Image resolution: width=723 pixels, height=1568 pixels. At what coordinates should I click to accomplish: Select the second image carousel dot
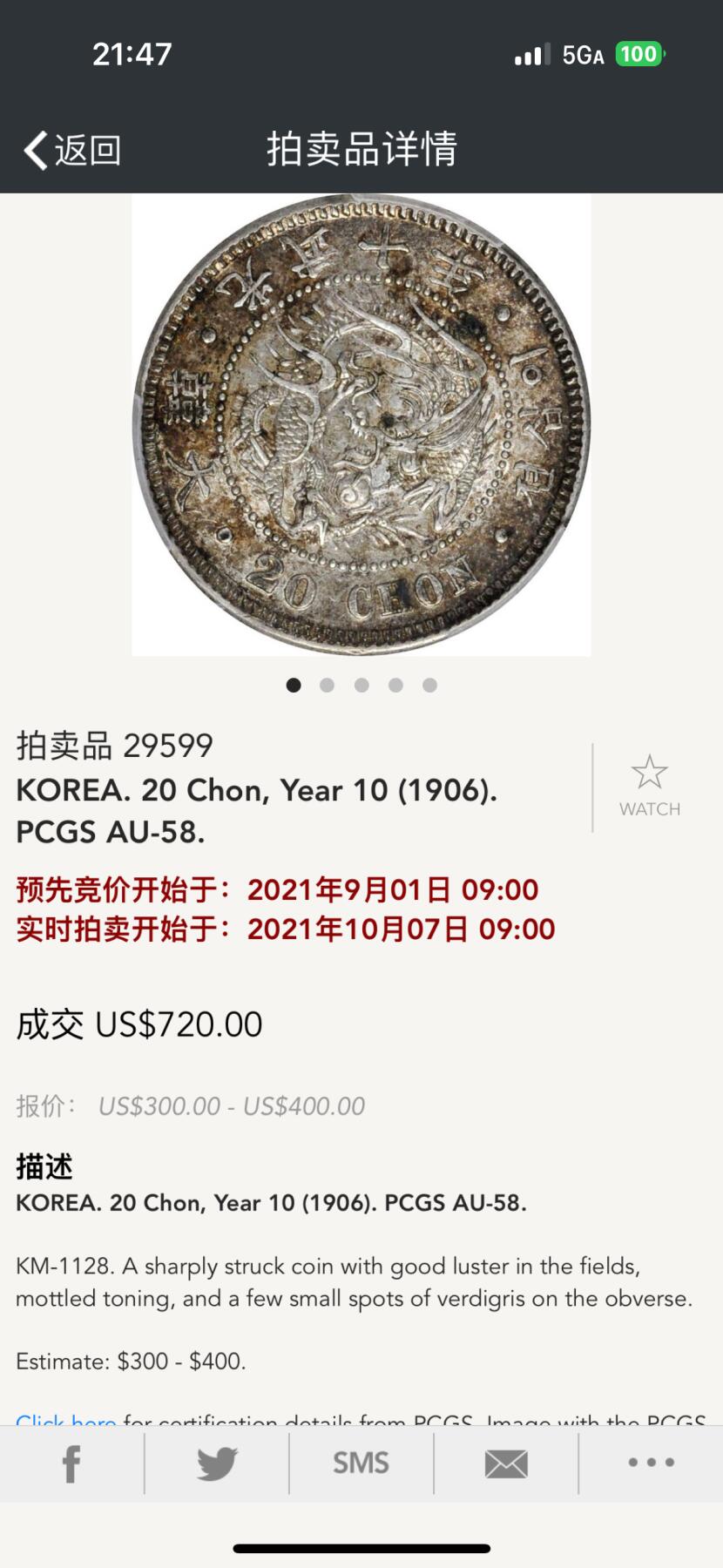pos(328,686)
